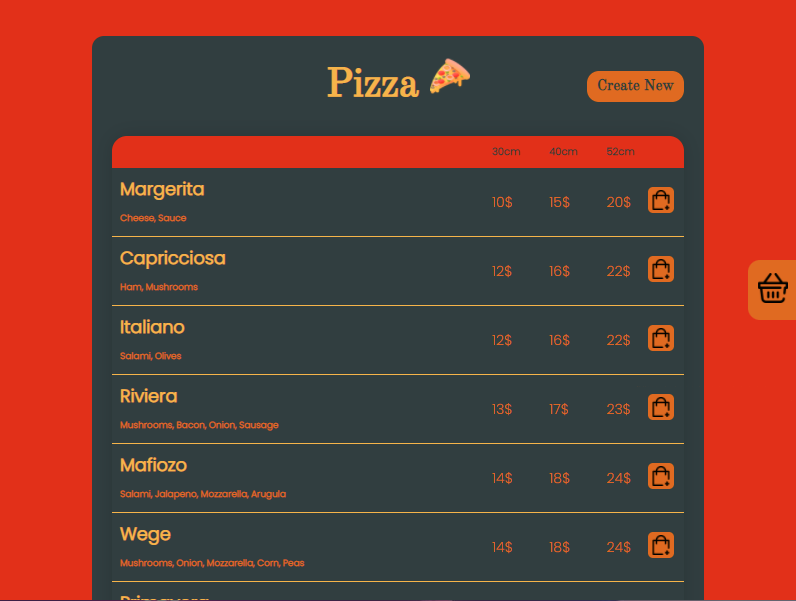Add Capricciosa pizza to the cart

[660, 270]
